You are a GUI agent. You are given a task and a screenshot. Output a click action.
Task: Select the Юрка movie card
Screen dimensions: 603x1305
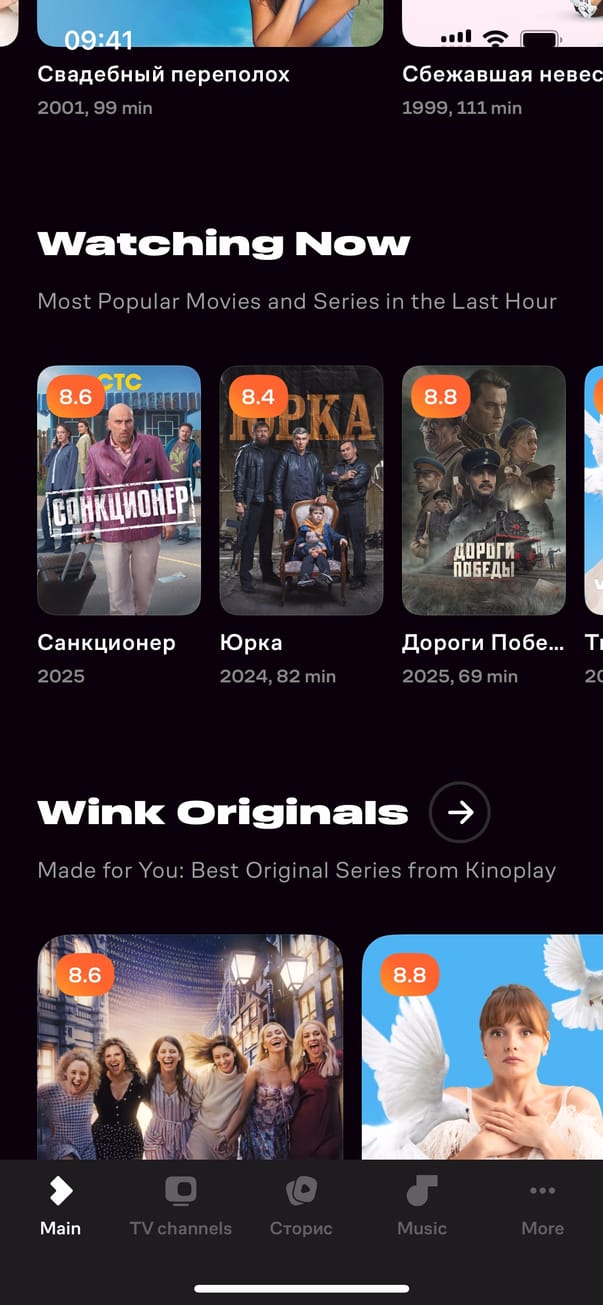(301, 490)
